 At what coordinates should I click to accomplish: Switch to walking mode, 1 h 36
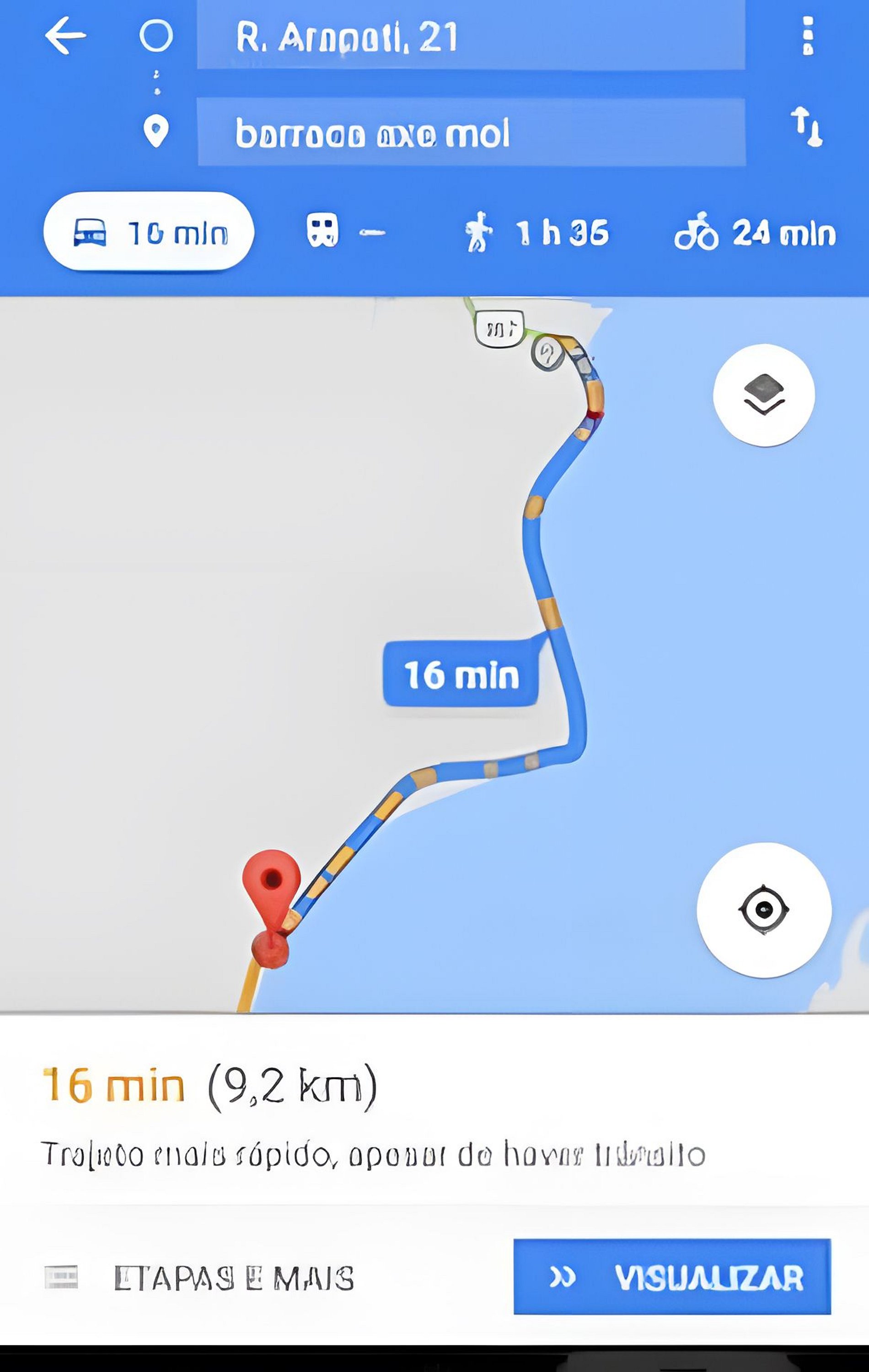coord(536,232)
